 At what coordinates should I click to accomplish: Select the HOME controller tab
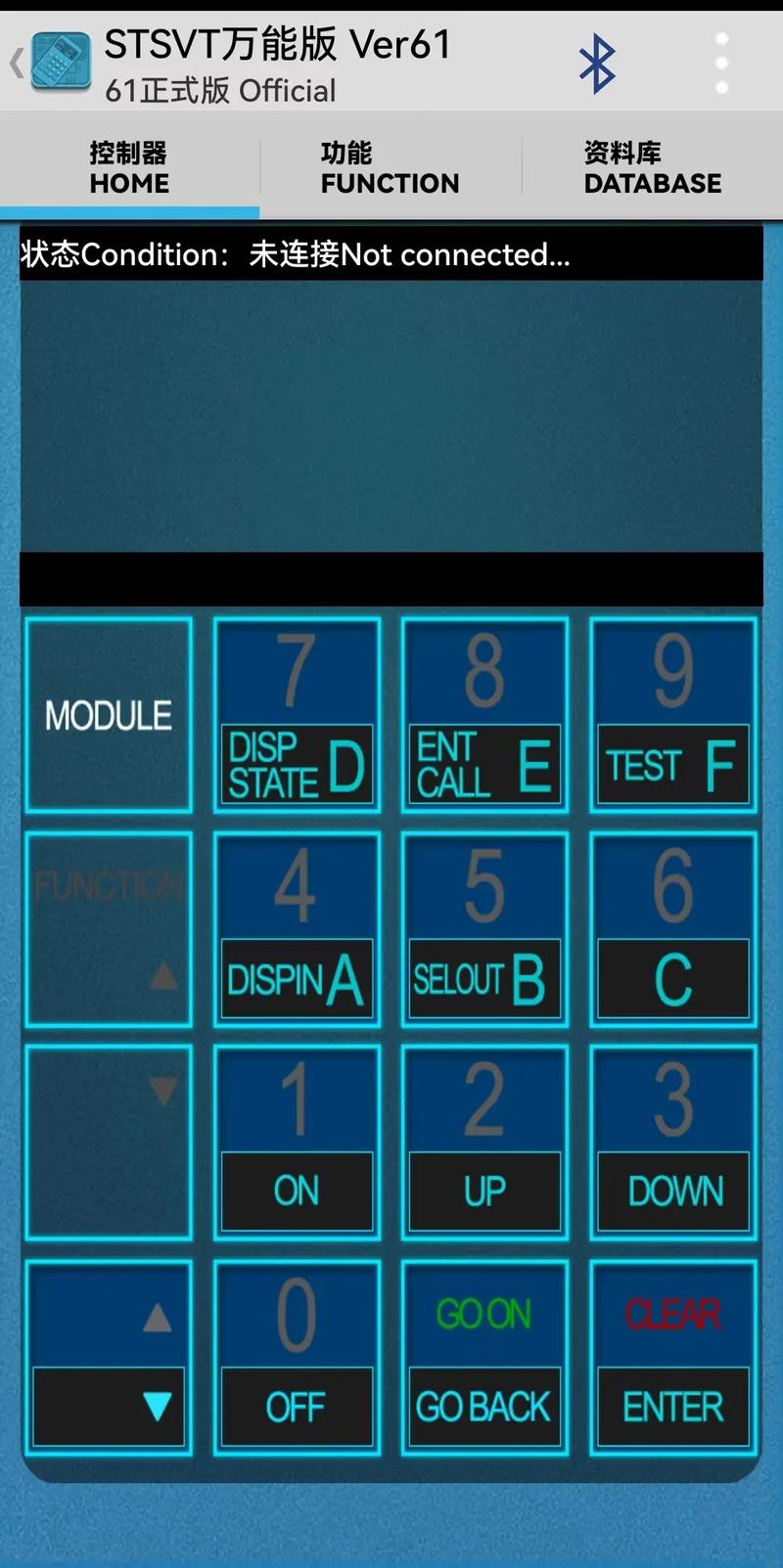(x=129, y=167)
